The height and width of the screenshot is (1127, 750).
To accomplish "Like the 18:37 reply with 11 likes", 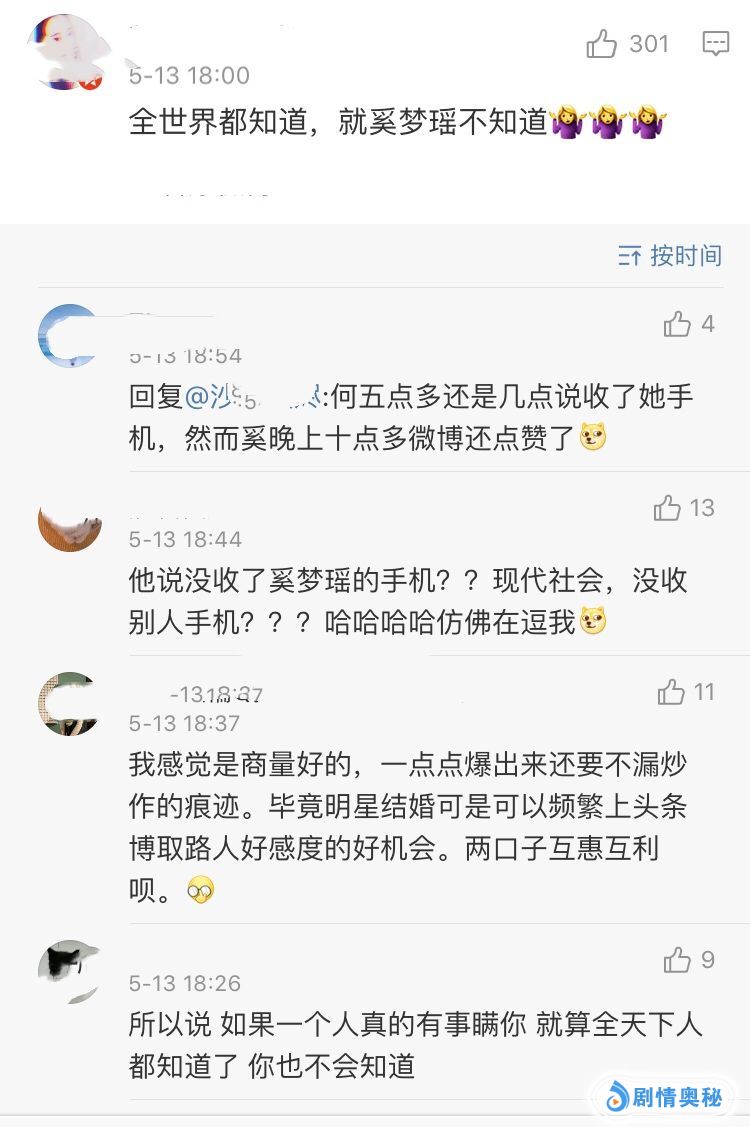I will pyautogui.click(x=672, y=692).
